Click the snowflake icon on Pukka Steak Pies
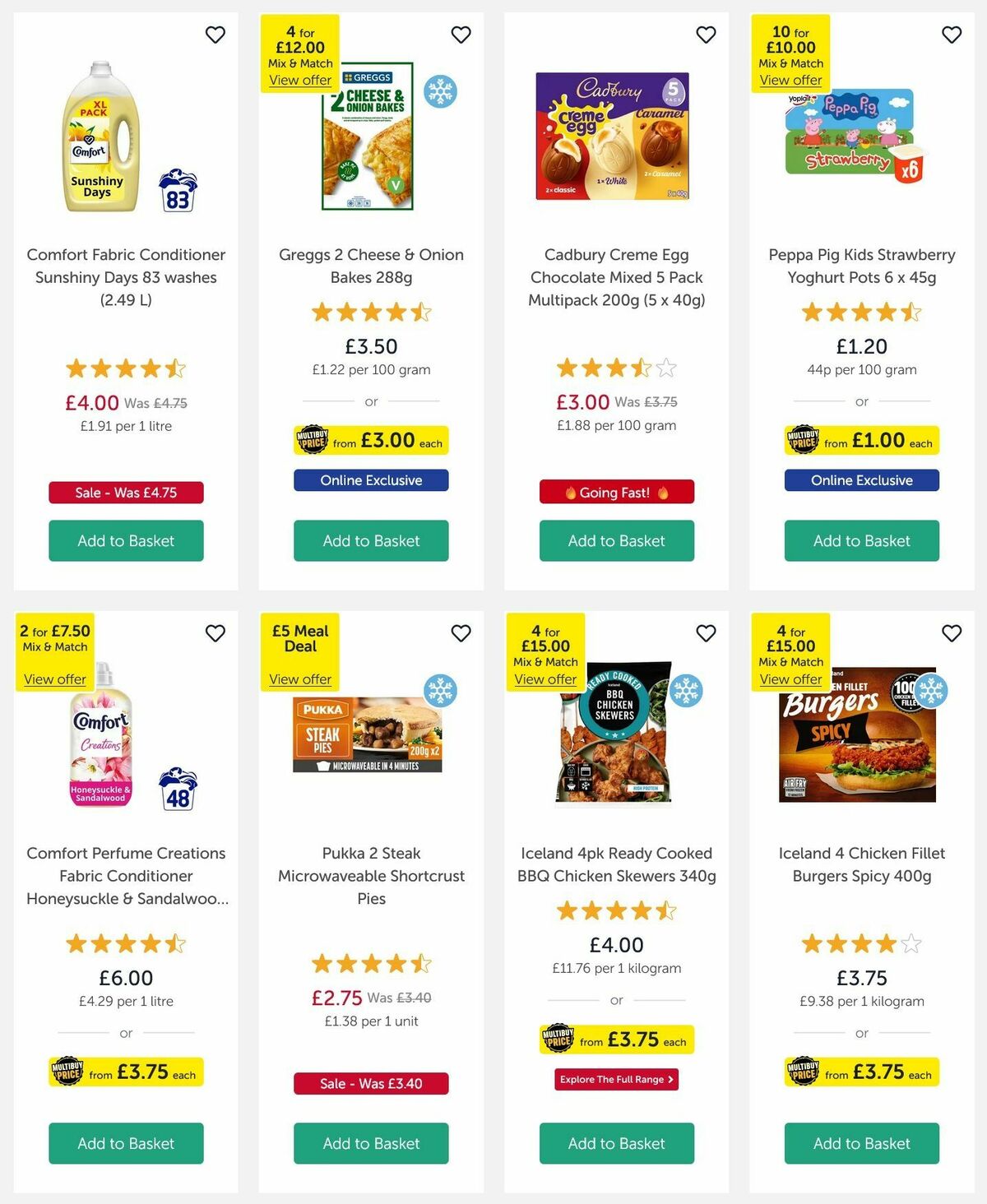The height and width of the screenshot is (1204, 987). (x=441, y=691)
